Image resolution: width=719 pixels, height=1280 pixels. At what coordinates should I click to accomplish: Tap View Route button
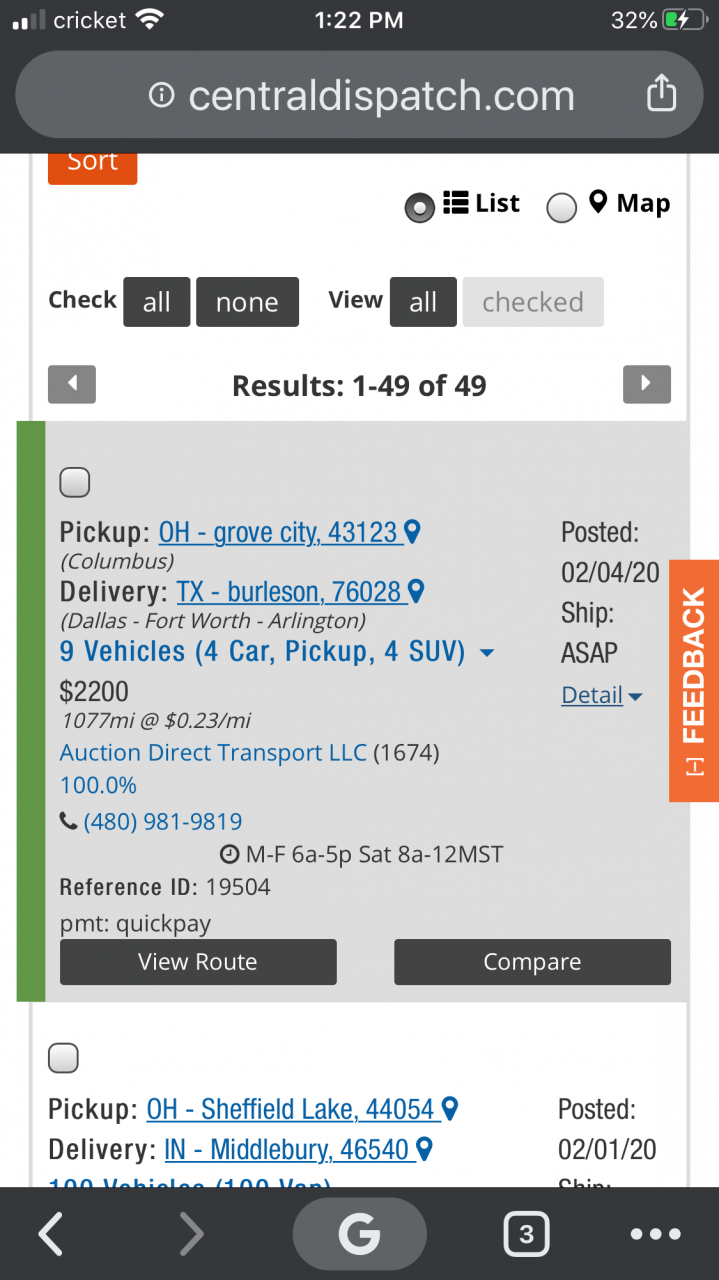198,962
